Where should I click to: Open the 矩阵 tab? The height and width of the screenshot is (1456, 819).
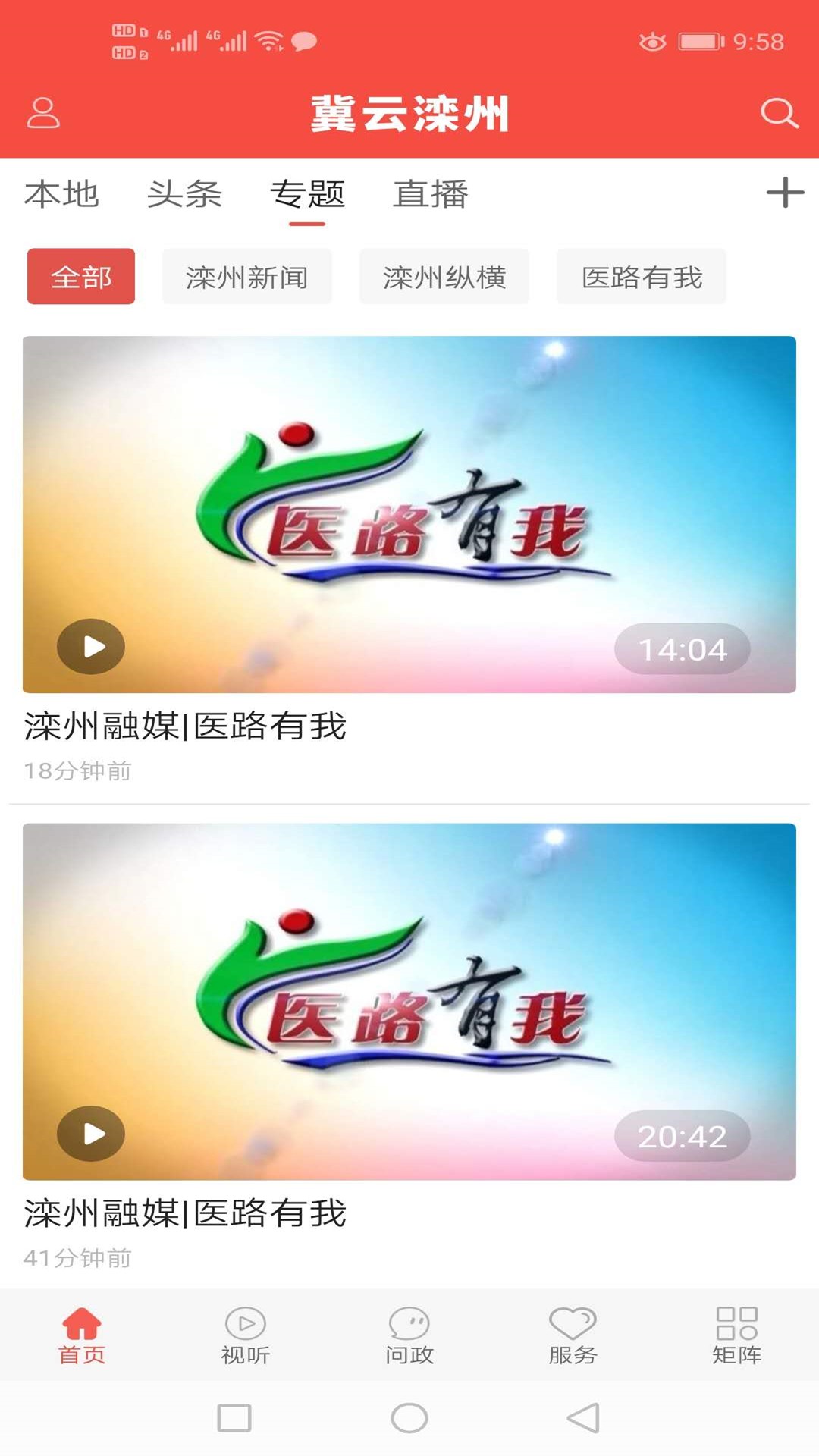[736, 1335]
